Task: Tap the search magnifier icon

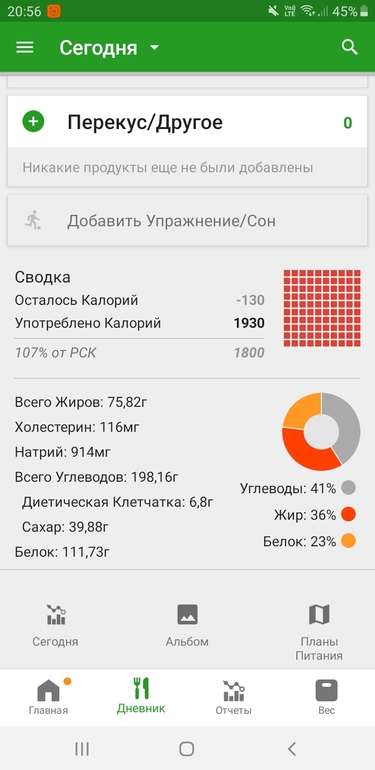Action: [x=349, y=48]
